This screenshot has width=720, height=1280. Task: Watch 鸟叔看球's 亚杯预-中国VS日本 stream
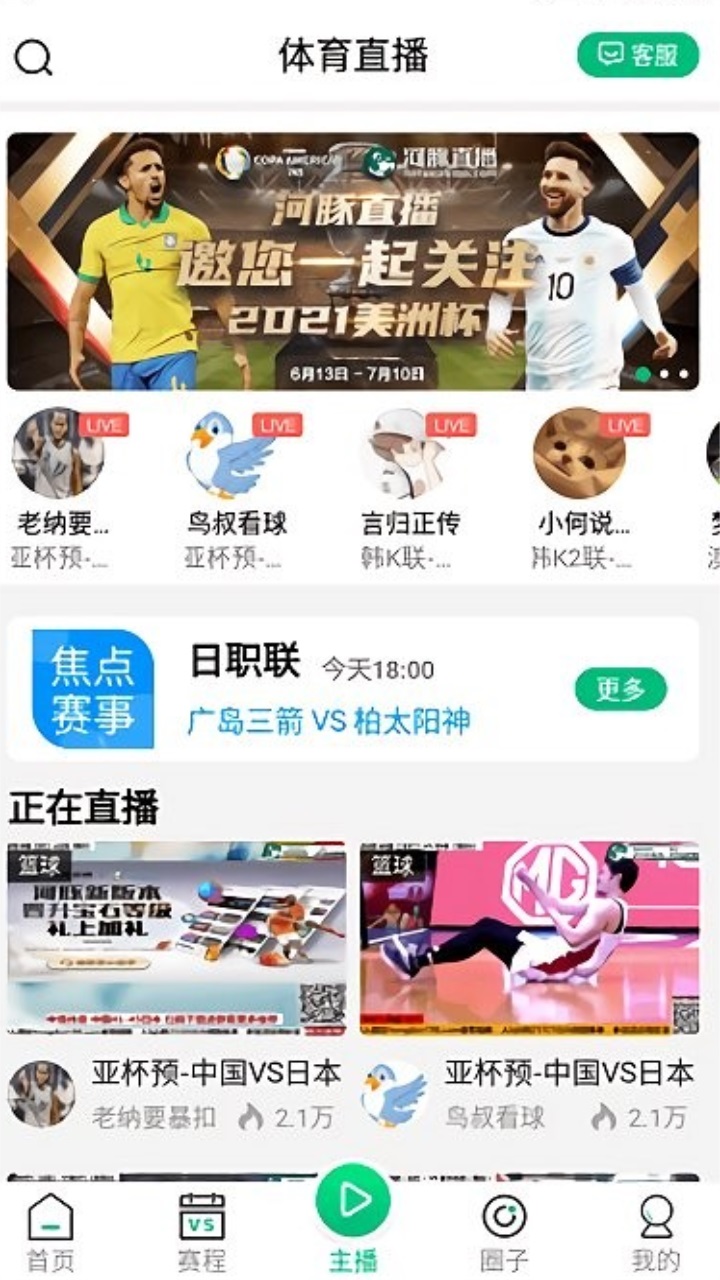[x=529, y=938]
